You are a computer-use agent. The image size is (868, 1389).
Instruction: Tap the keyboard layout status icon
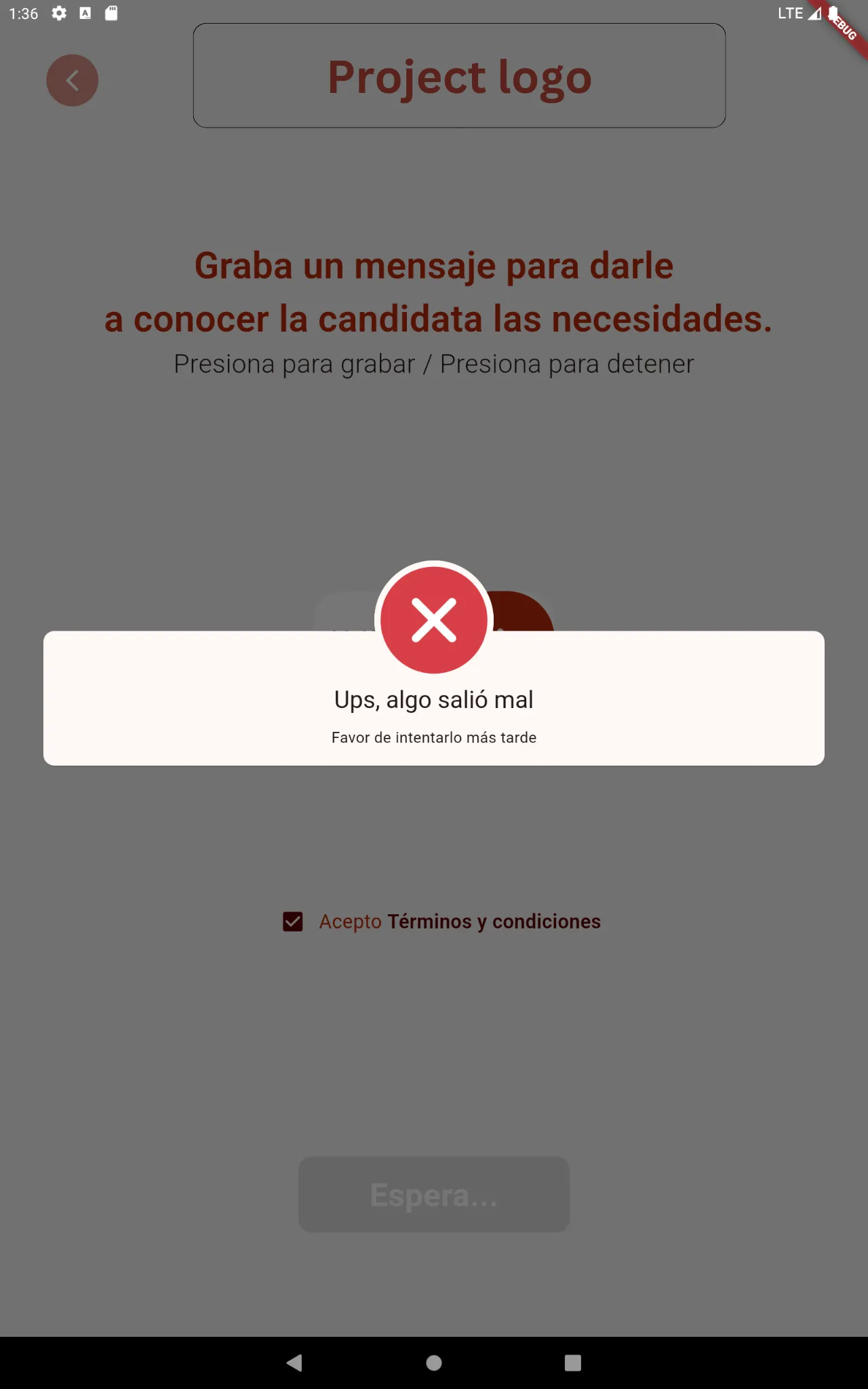(x=85, y=13)
